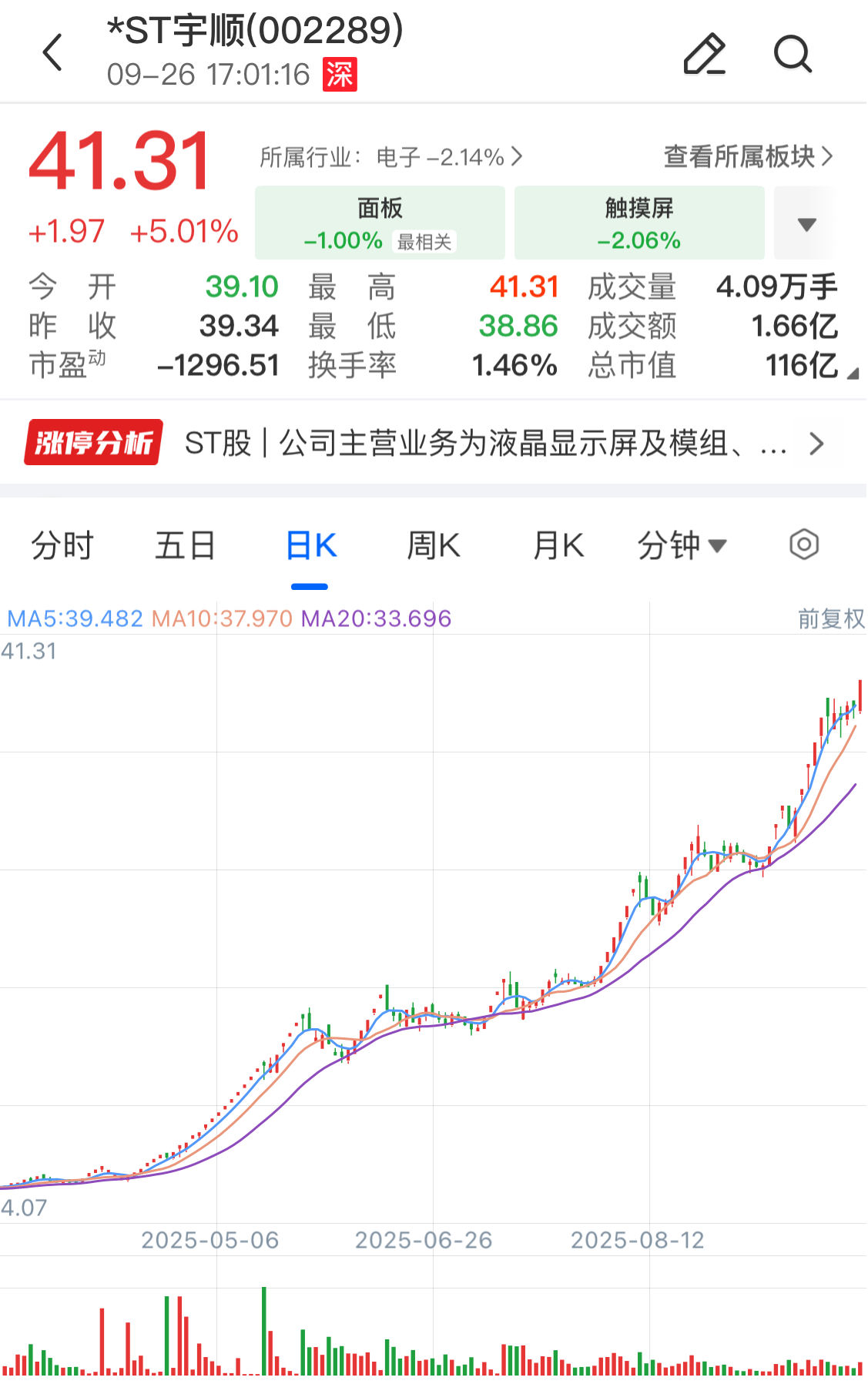Open the edit pencil icon
This screenshot has width=868, height=1384.
[x=705, y=54]
